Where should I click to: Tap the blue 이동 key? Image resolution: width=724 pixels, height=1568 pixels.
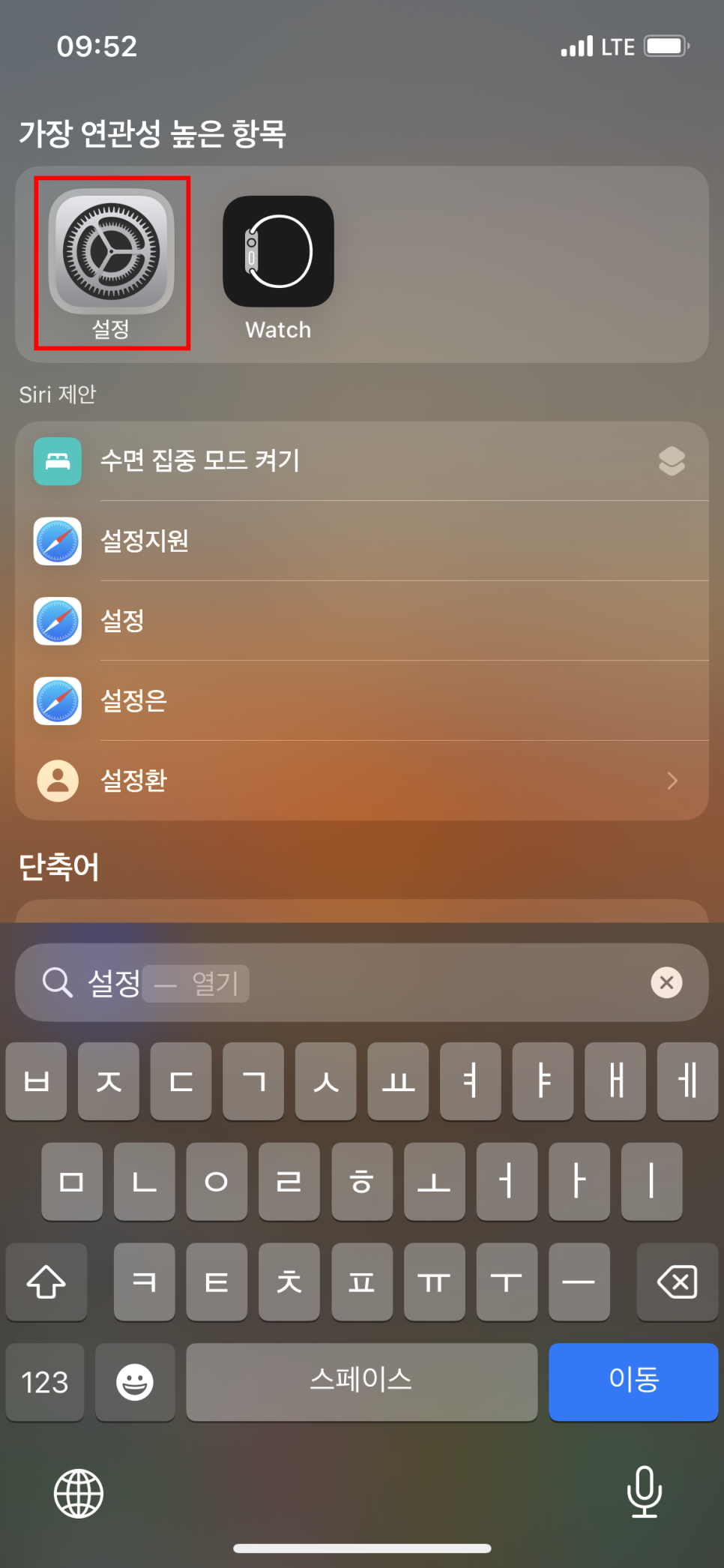pyautogui.click(x=633, y=1381)
